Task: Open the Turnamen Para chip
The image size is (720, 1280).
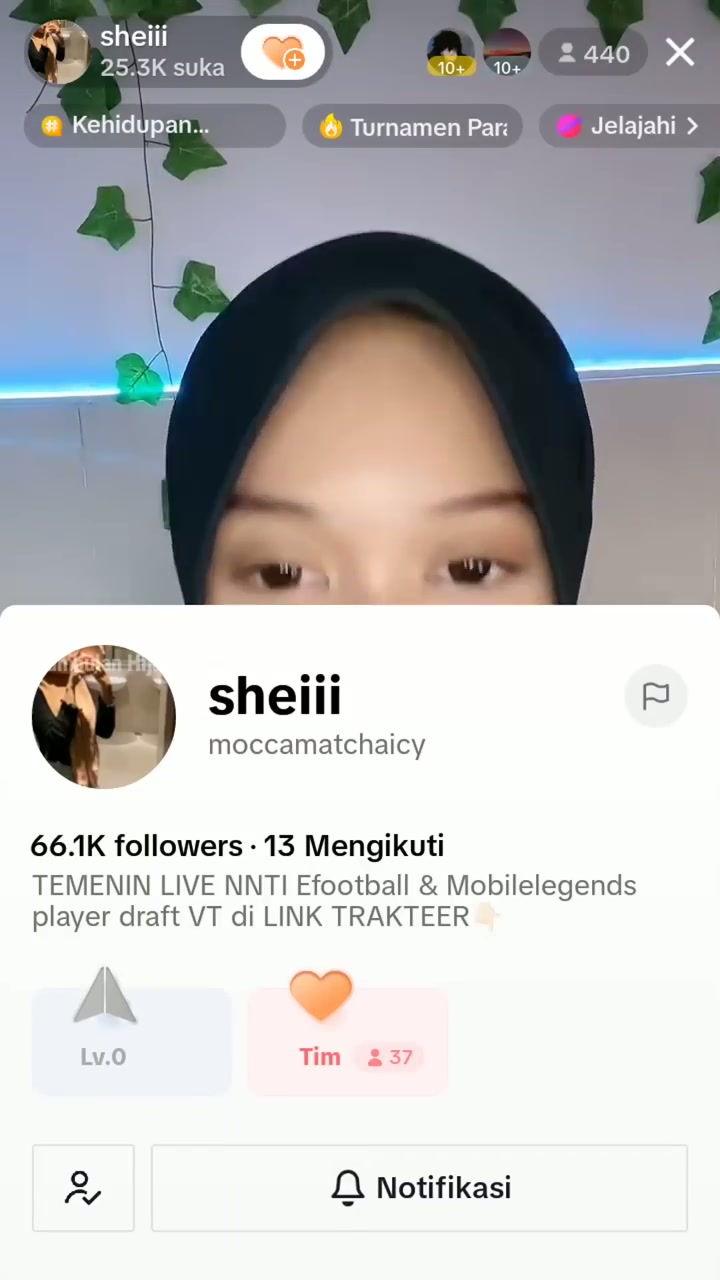Action: [412, 127]
